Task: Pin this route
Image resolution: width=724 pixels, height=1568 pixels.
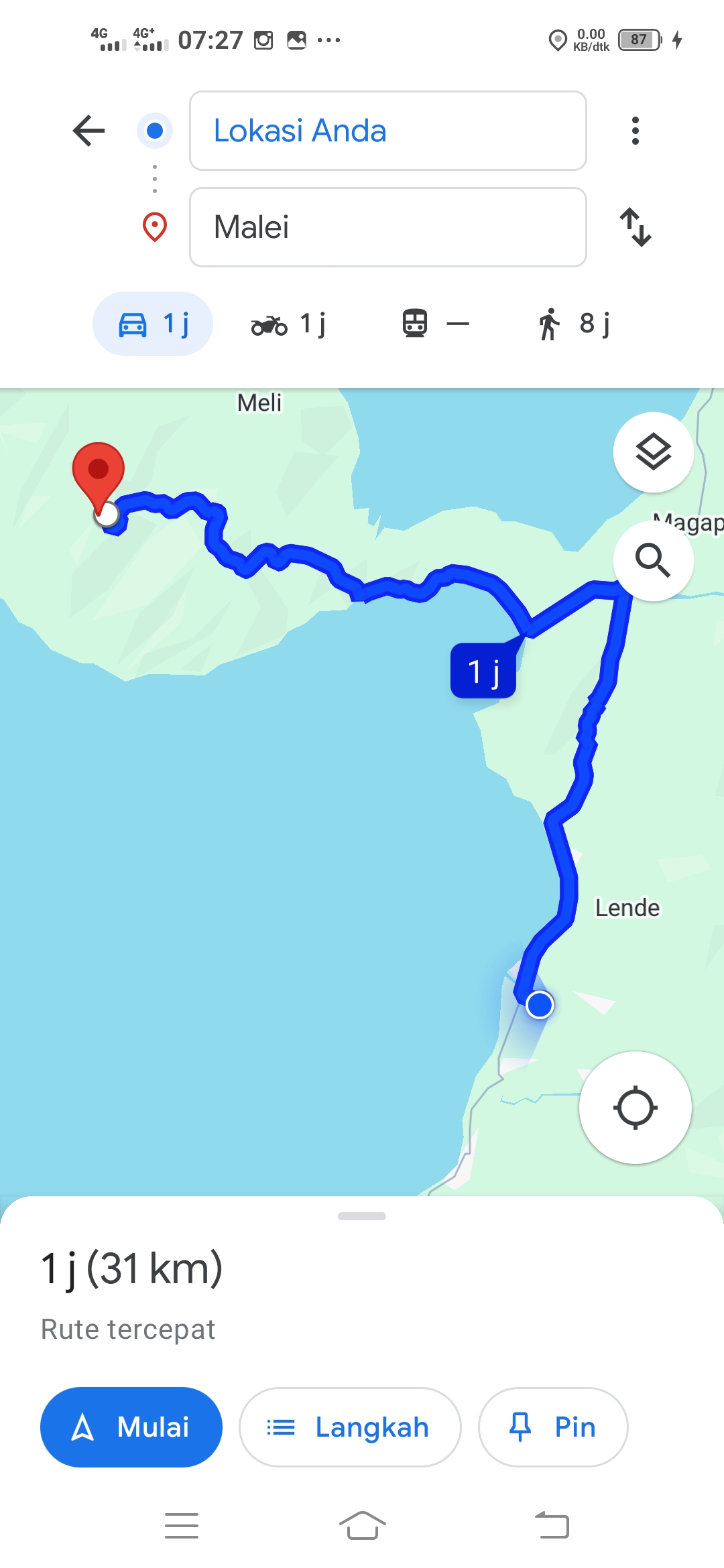Action: coord(553,1427)
